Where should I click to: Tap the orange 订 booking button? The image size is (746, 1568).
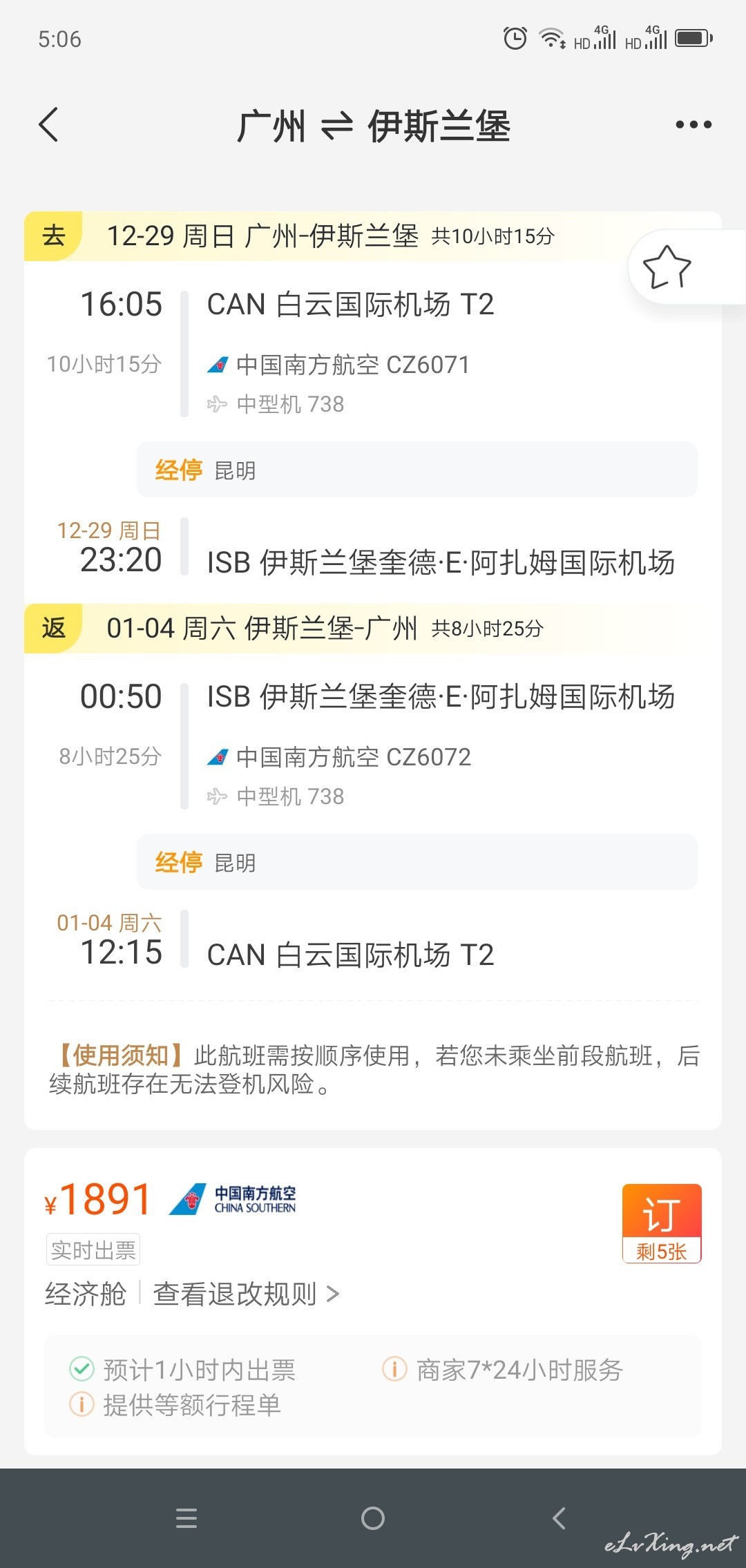click(x=662, y=1223)
